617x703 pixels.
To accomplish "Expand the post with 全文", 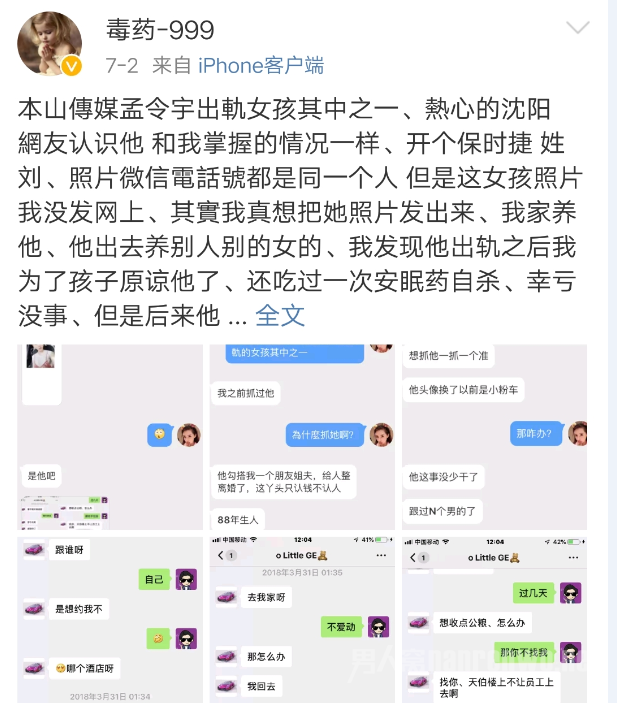I will tap(280, 316).
